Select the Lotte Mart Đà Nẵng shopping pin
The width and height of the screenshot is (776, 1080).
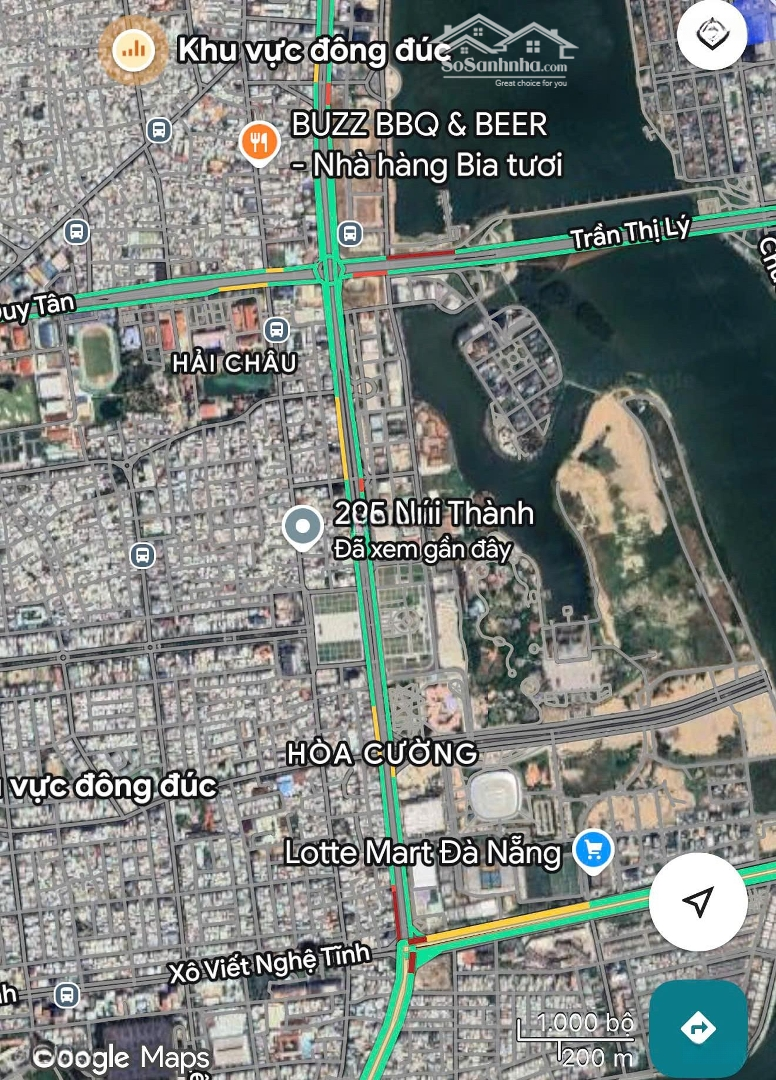click(594, 851)
